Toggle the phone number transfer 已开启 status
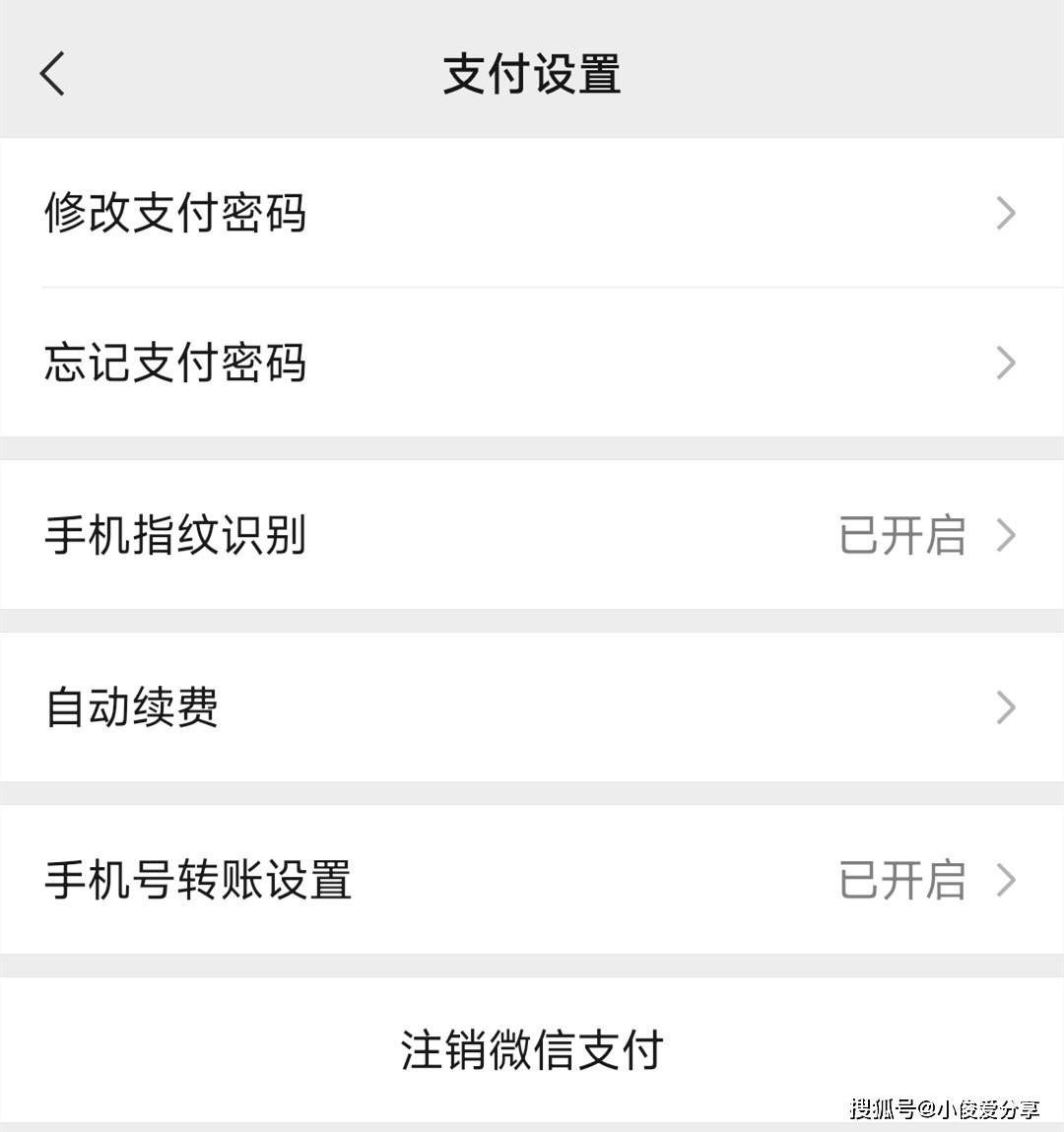1064x1132 pixels. pyautogui.click(x=901, y=879)
